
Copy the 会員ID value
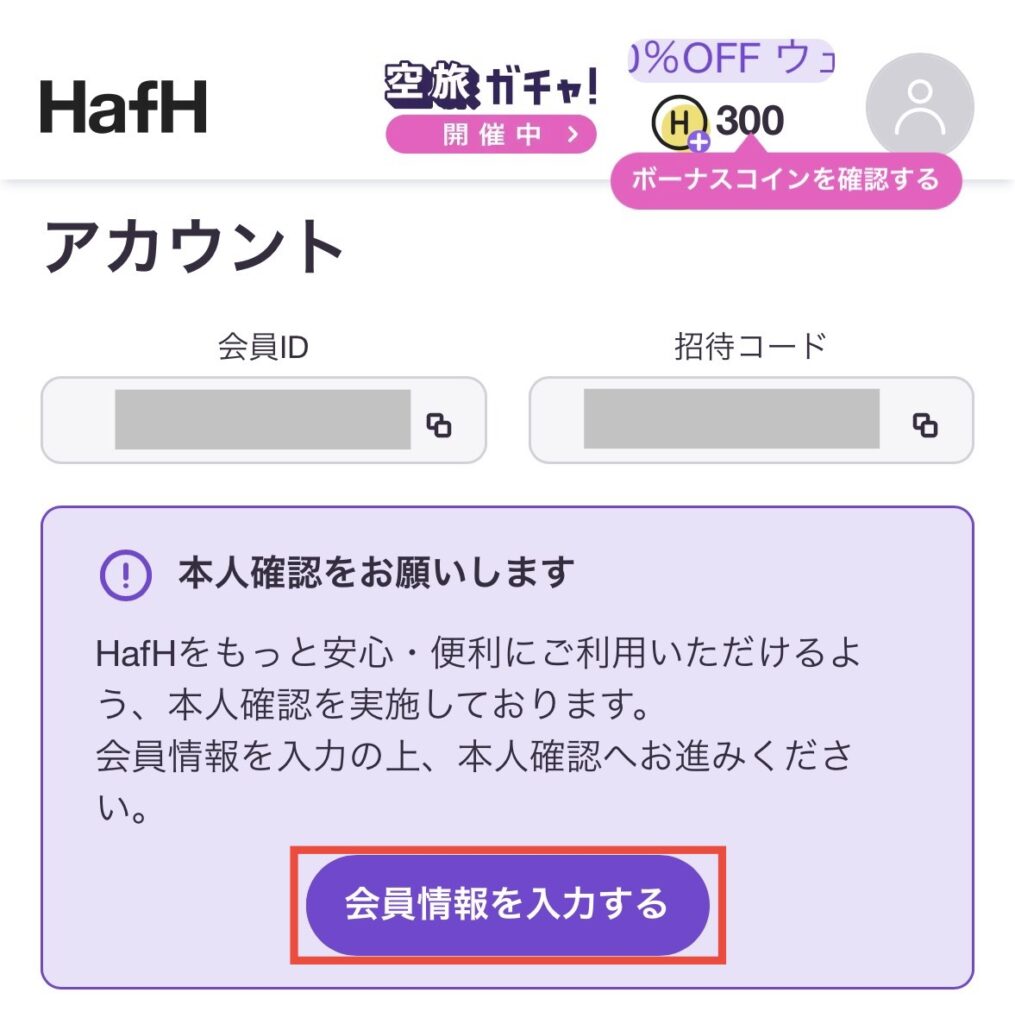tap(439, 425)
